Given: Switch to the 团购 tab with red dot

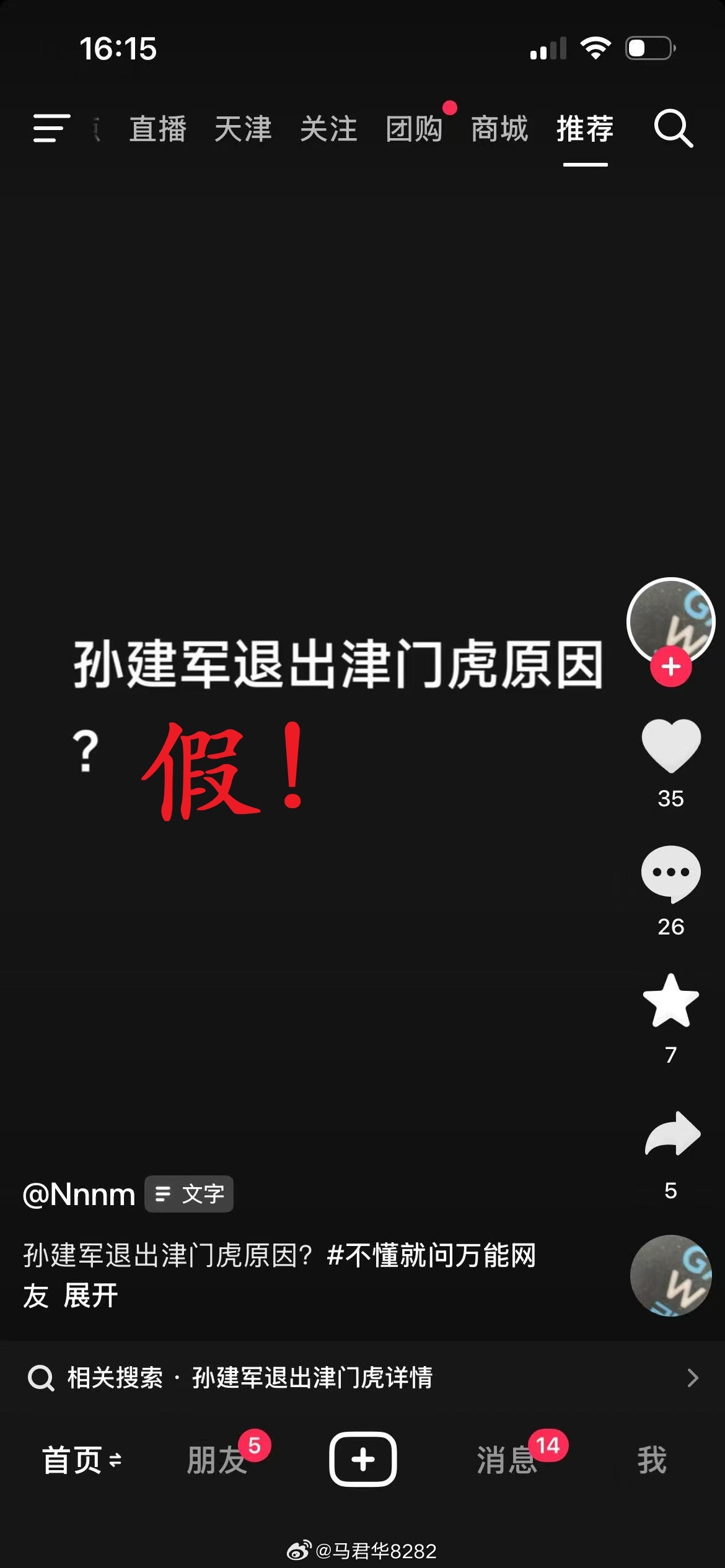Looking at the screenshot, I should pos(414,130).
